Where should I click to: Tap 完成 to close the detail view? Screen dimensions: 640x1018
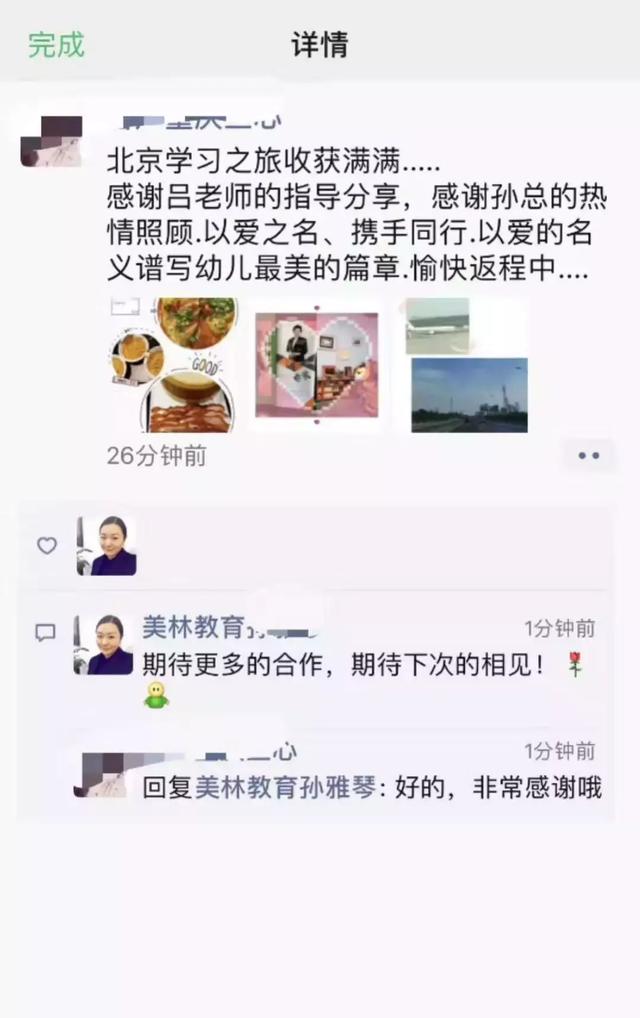coord(56,44)
